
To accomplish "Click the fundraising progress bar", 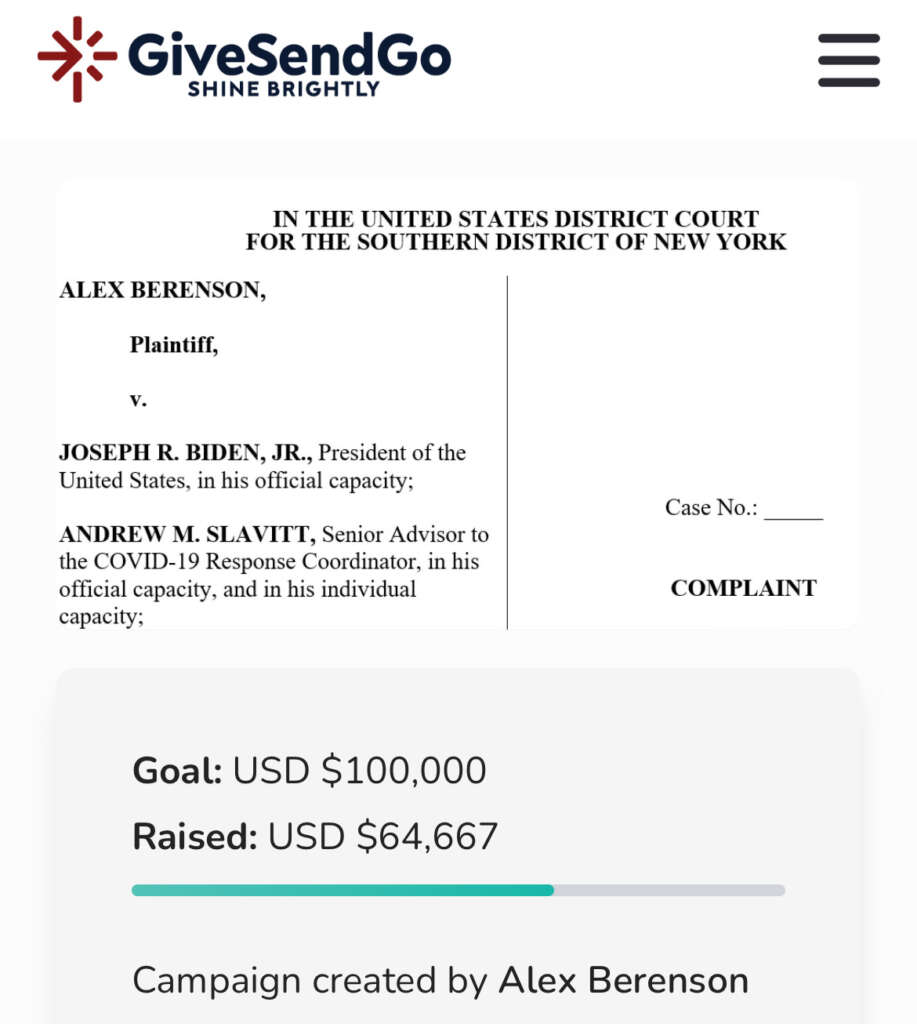I will [458, 889].
